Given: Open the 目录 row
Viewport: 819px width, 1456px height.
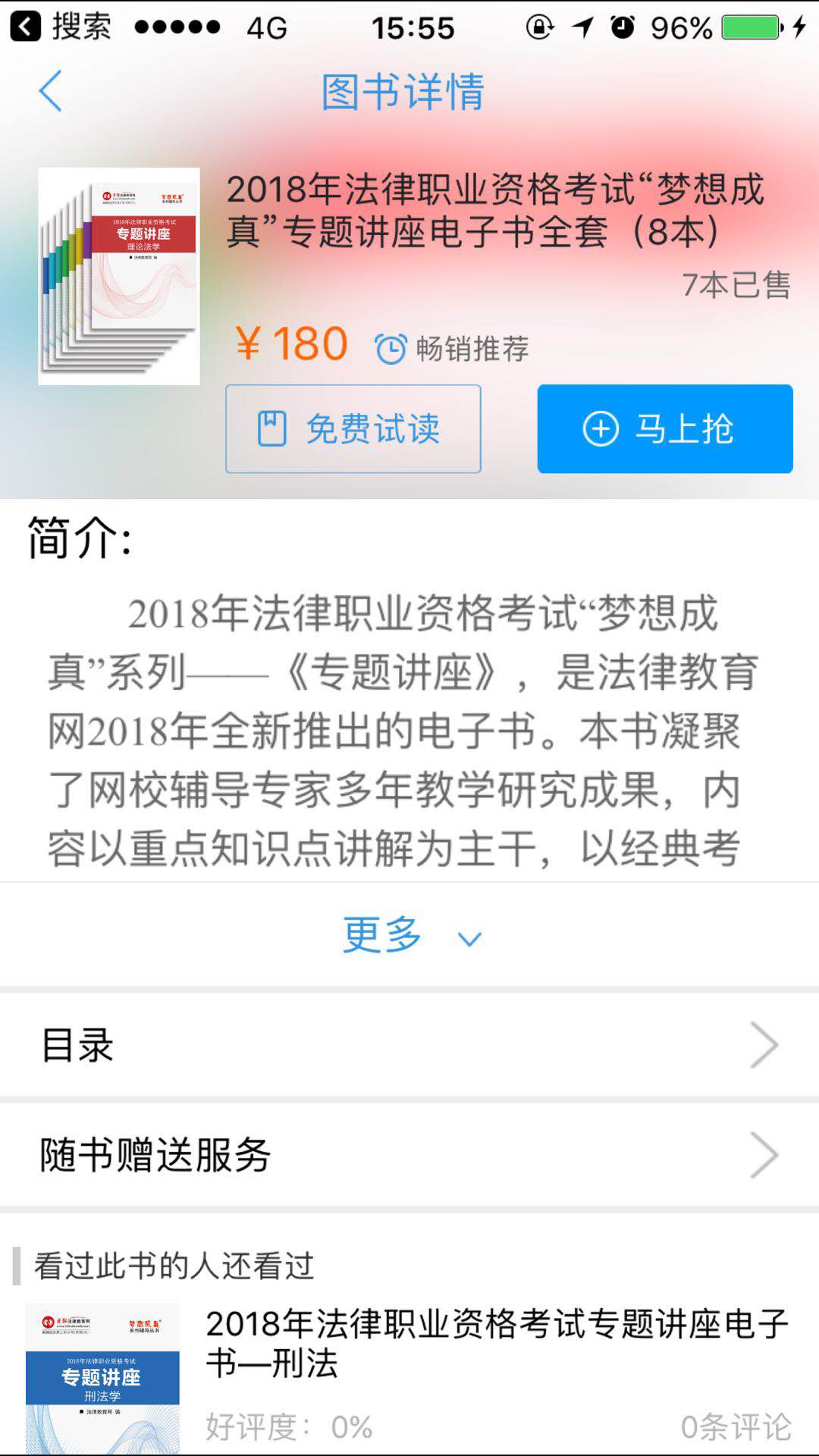Looking at the screenshot, I should [x=409, y=1045].
